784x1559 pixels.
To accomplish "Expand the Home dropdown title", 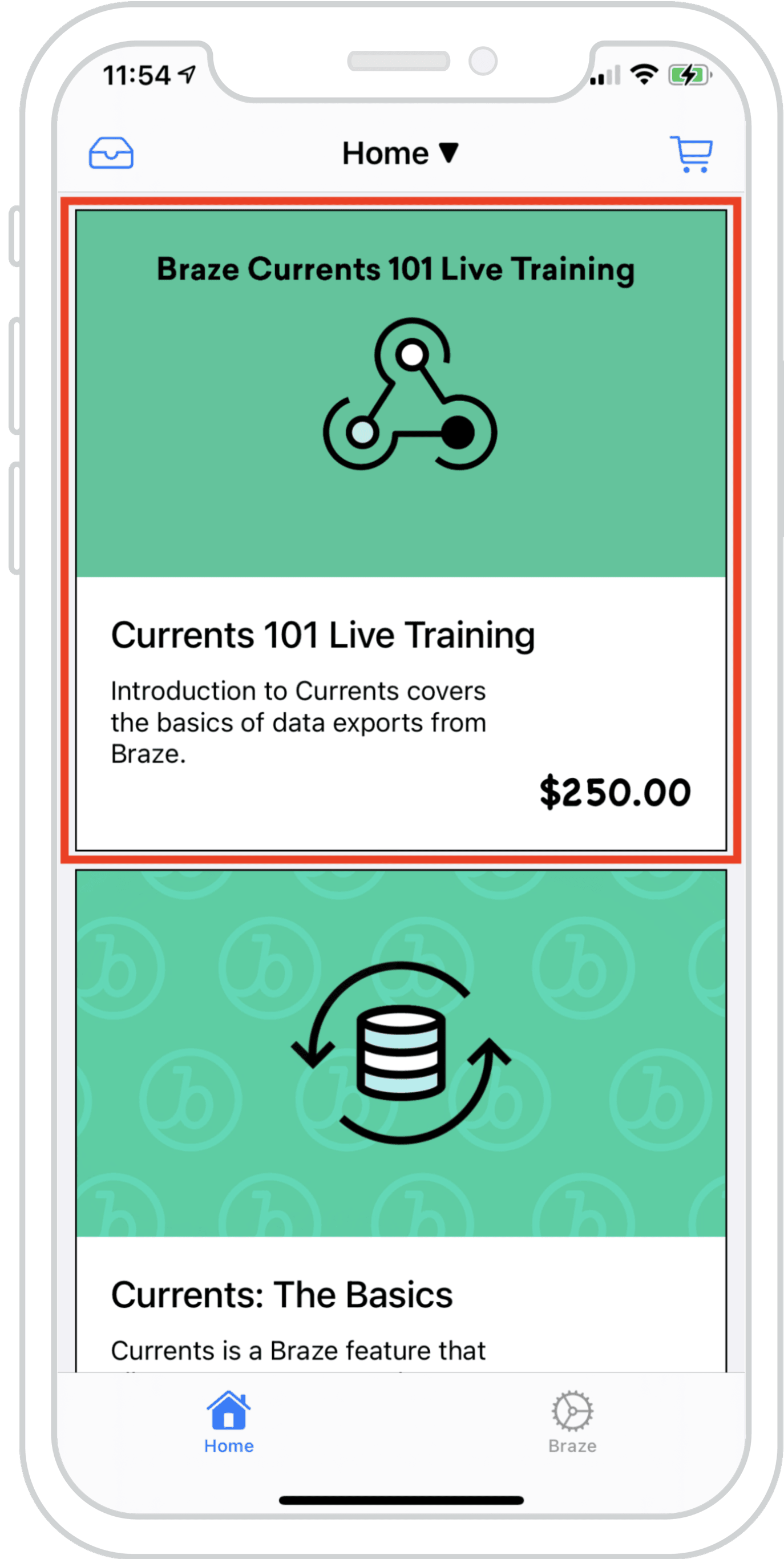I will coord(400,153).
